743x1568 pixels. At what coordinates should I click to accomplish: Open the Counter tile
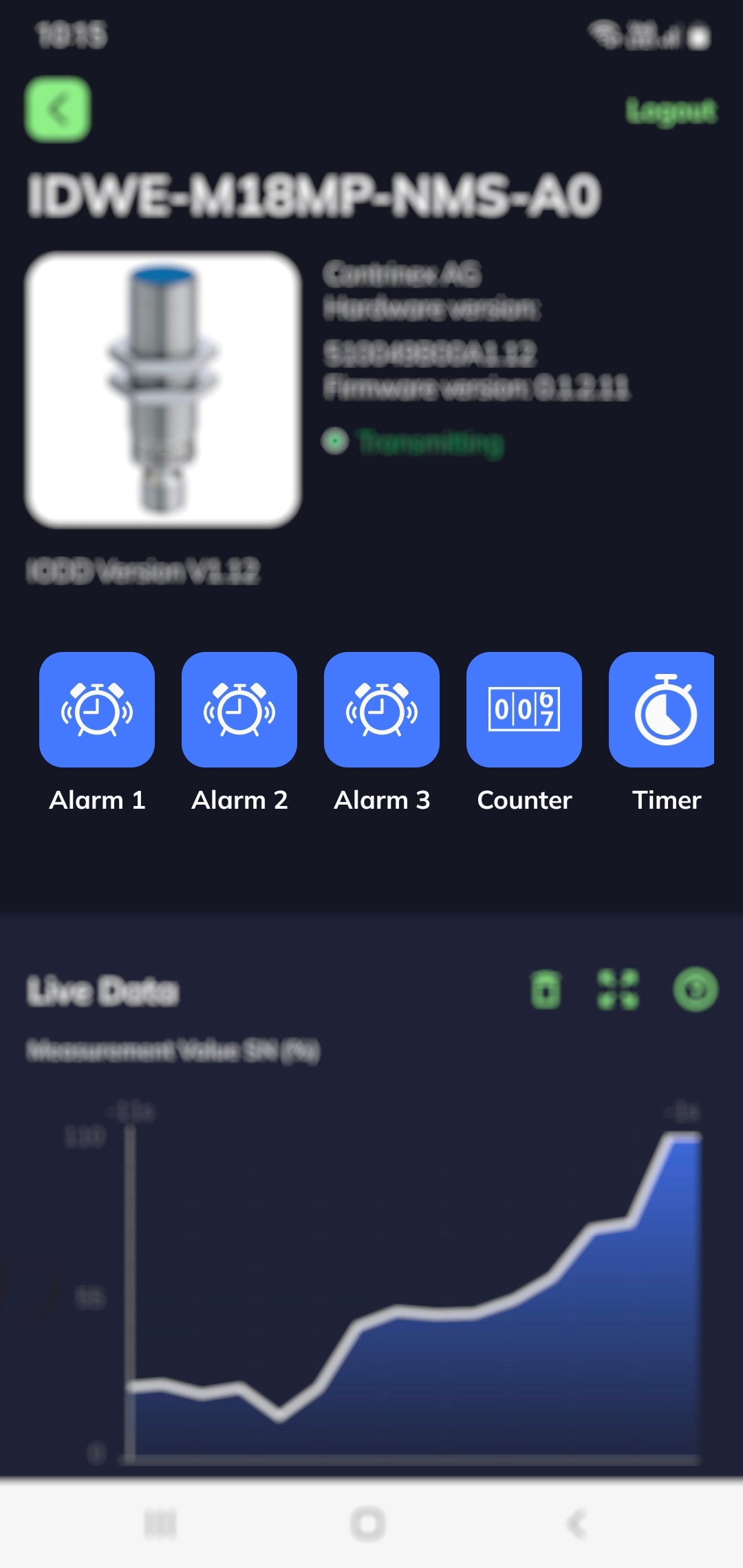(524, 710)
